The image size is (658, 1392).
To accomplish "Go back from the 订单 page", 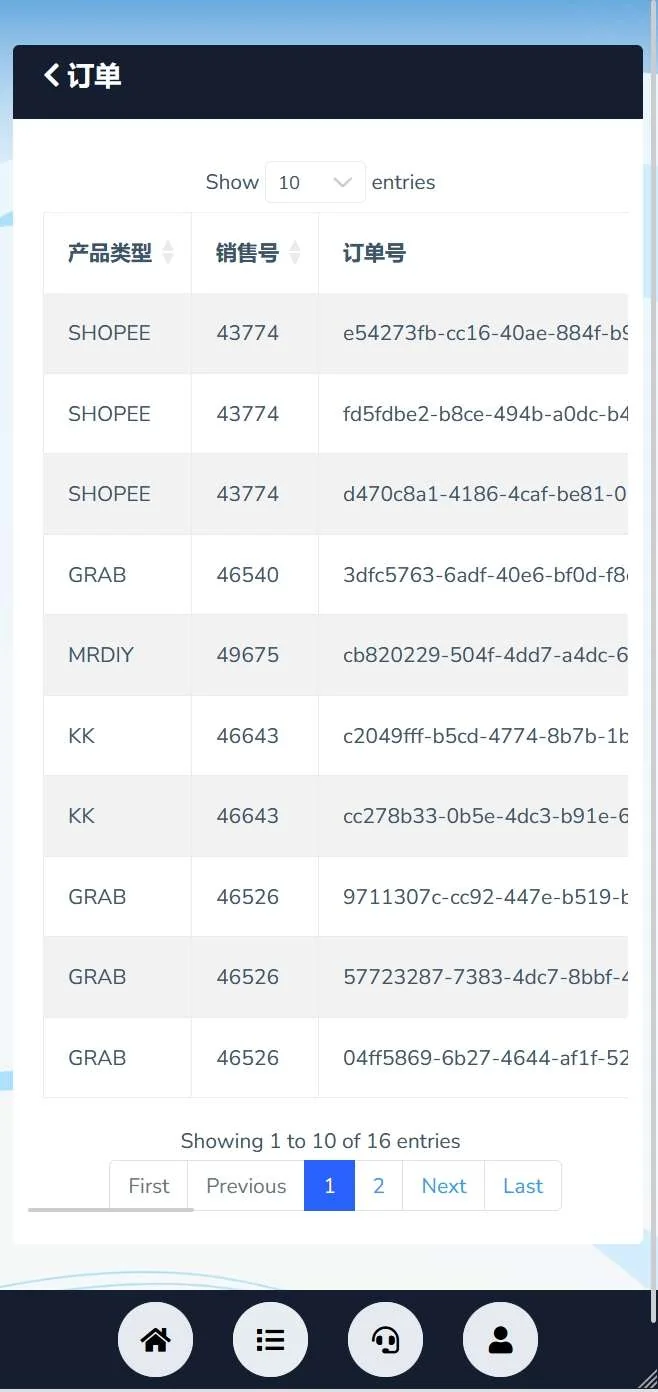I will click(x=52, y=75).
